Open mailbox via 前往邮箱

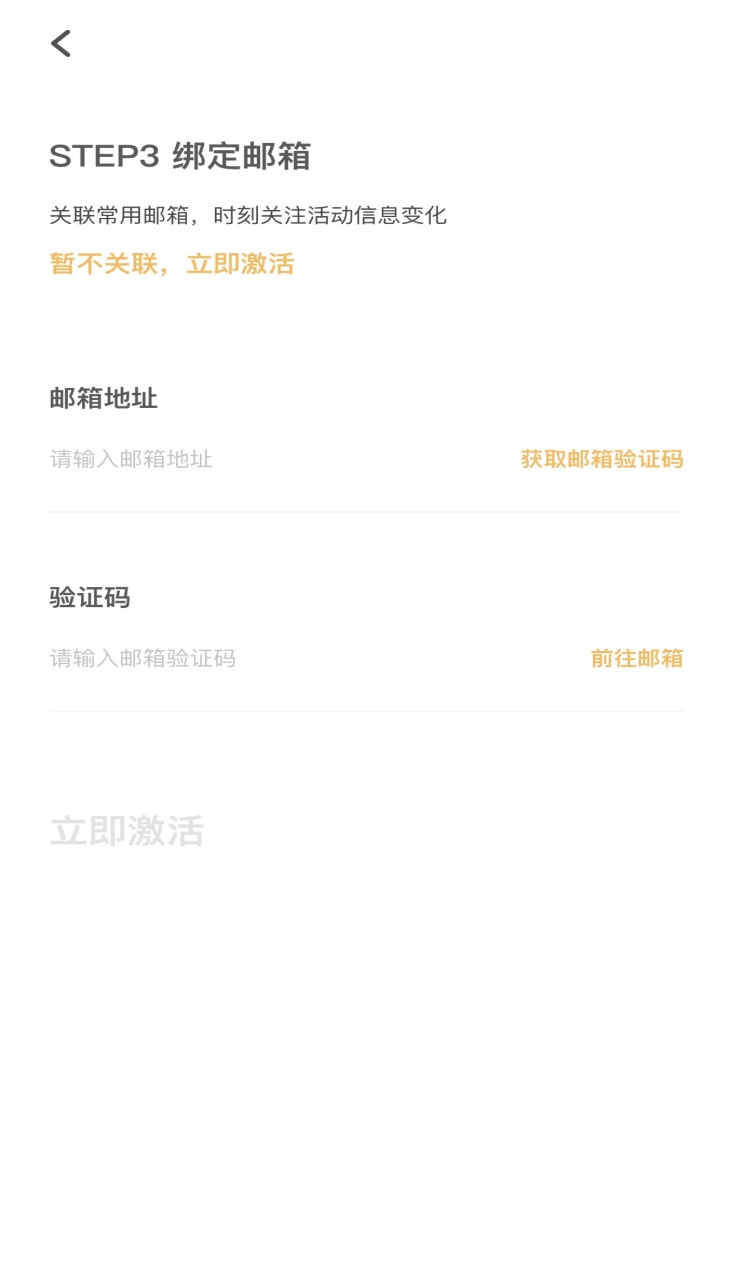637,659
